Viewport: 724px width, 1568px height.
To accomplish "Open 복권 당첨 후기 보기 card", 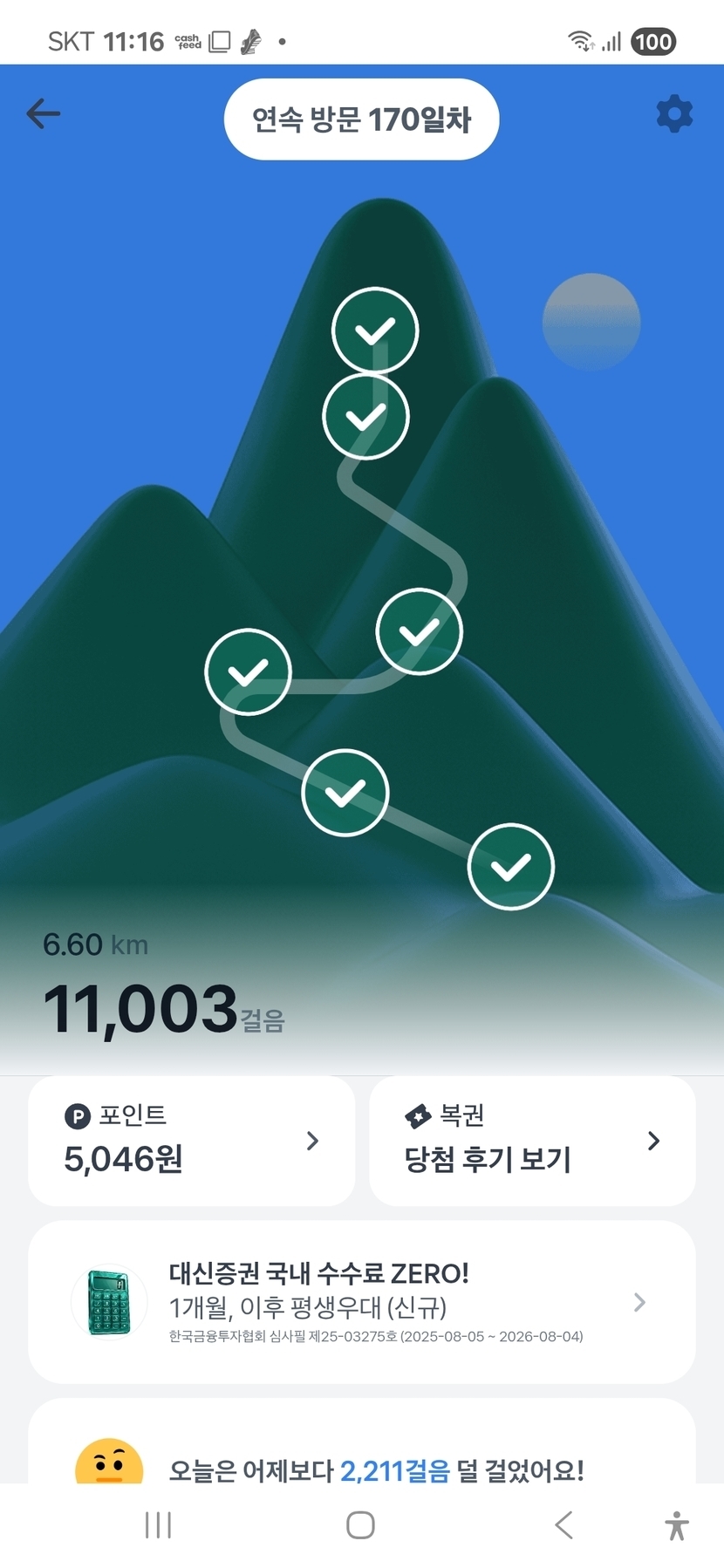I will click(x=532, y=1141).
